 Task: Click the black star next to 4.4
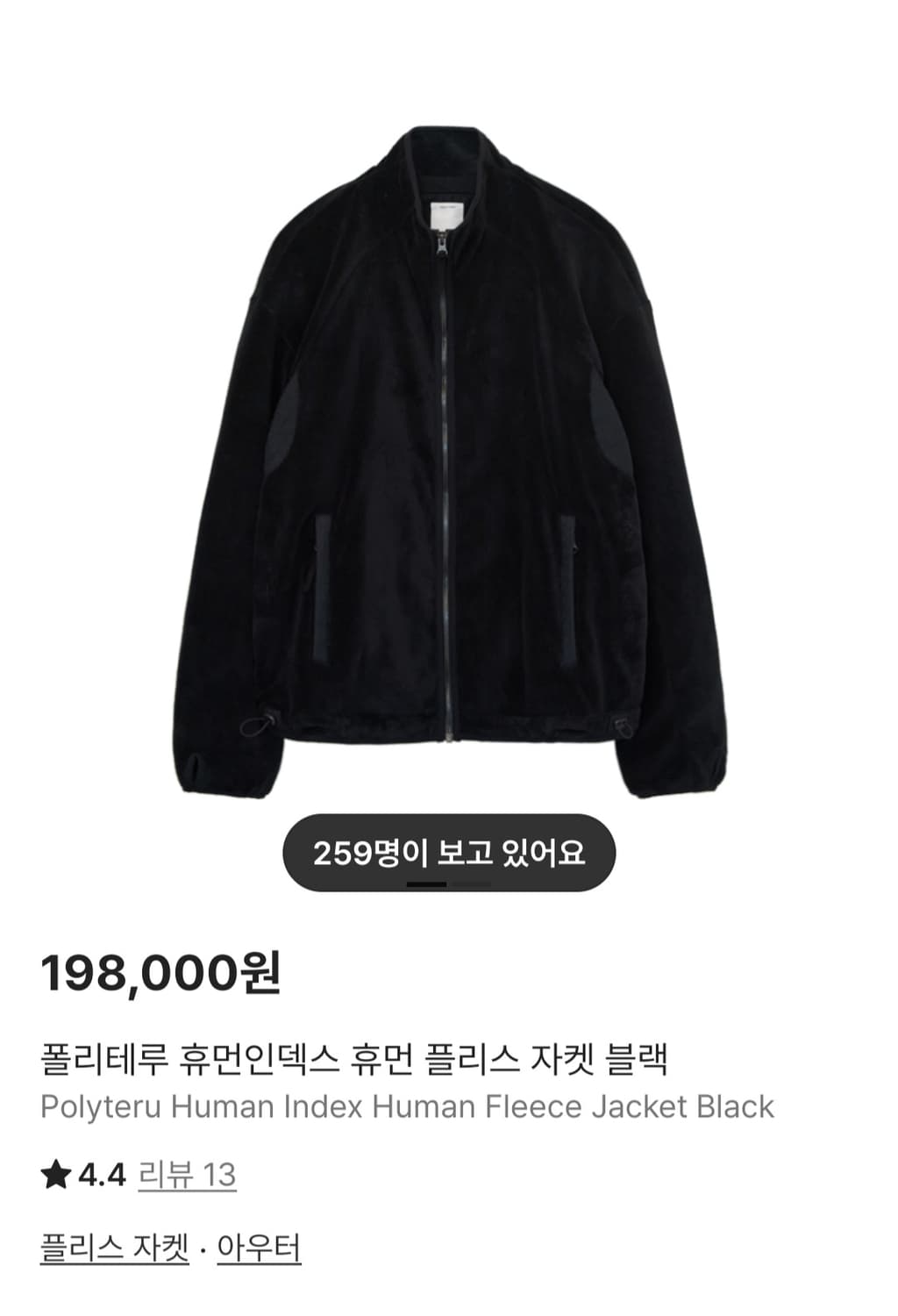(x=57, y=1174)
